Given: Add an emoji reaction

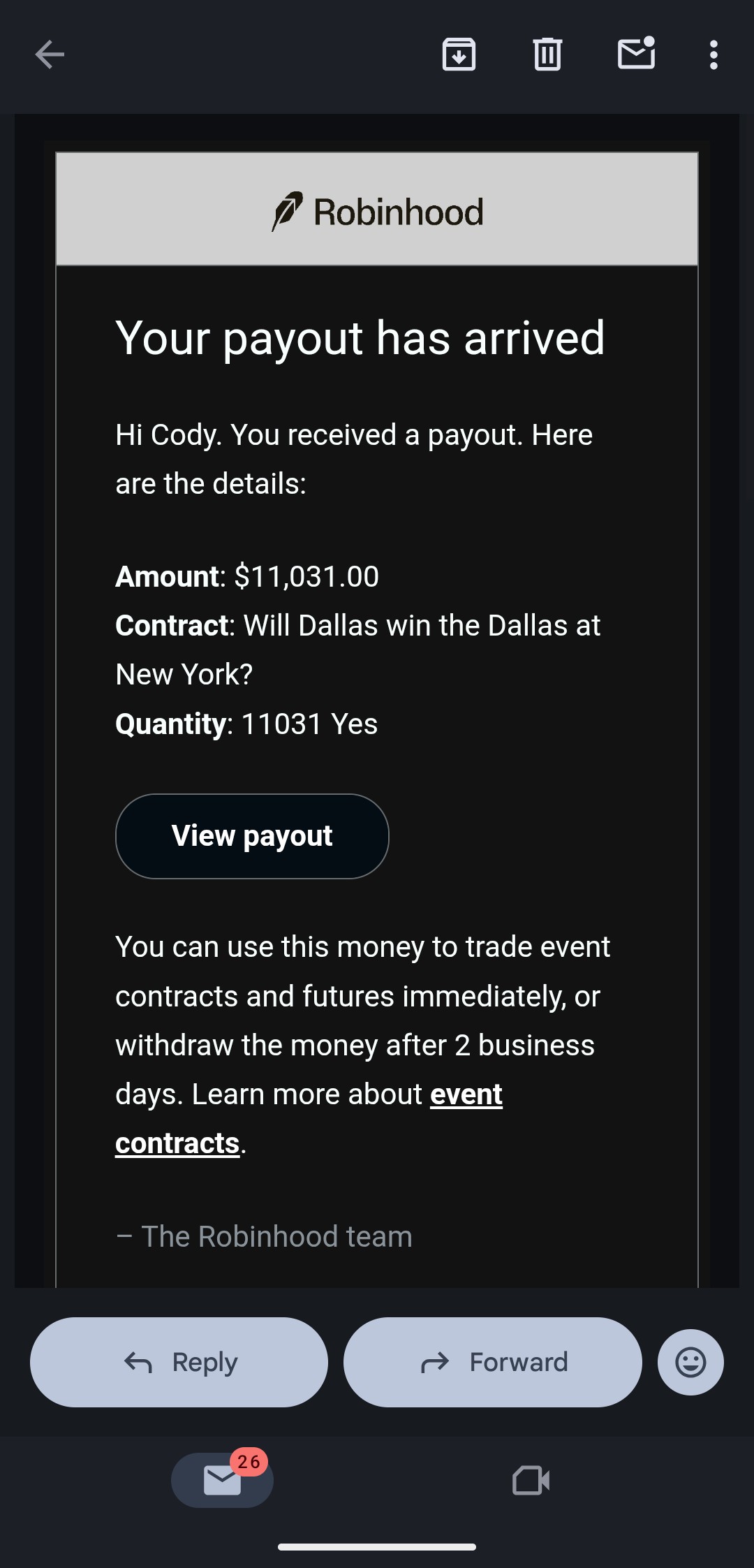Looking at the screenshot, I should 690,1362.
